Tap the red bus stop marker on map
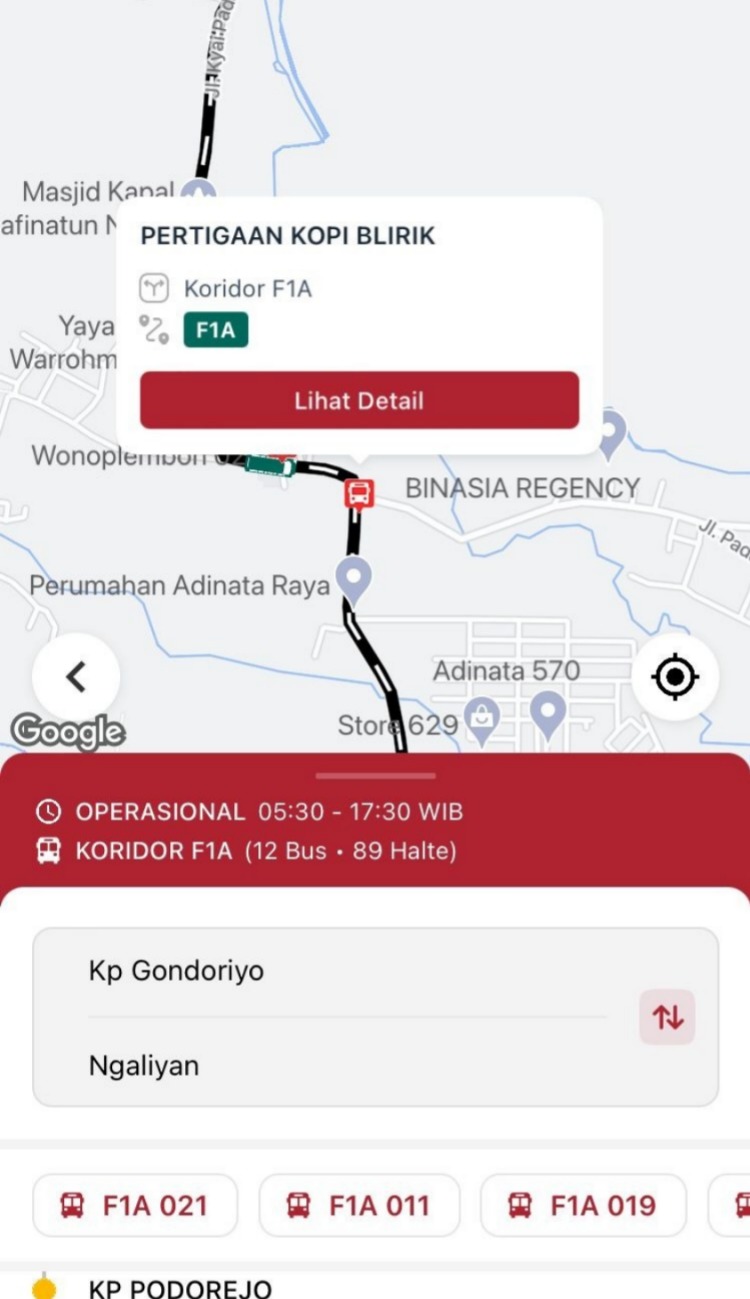The width and height of the screenshot is (750, 1299). pyautogui.click(x=359, y=493)
